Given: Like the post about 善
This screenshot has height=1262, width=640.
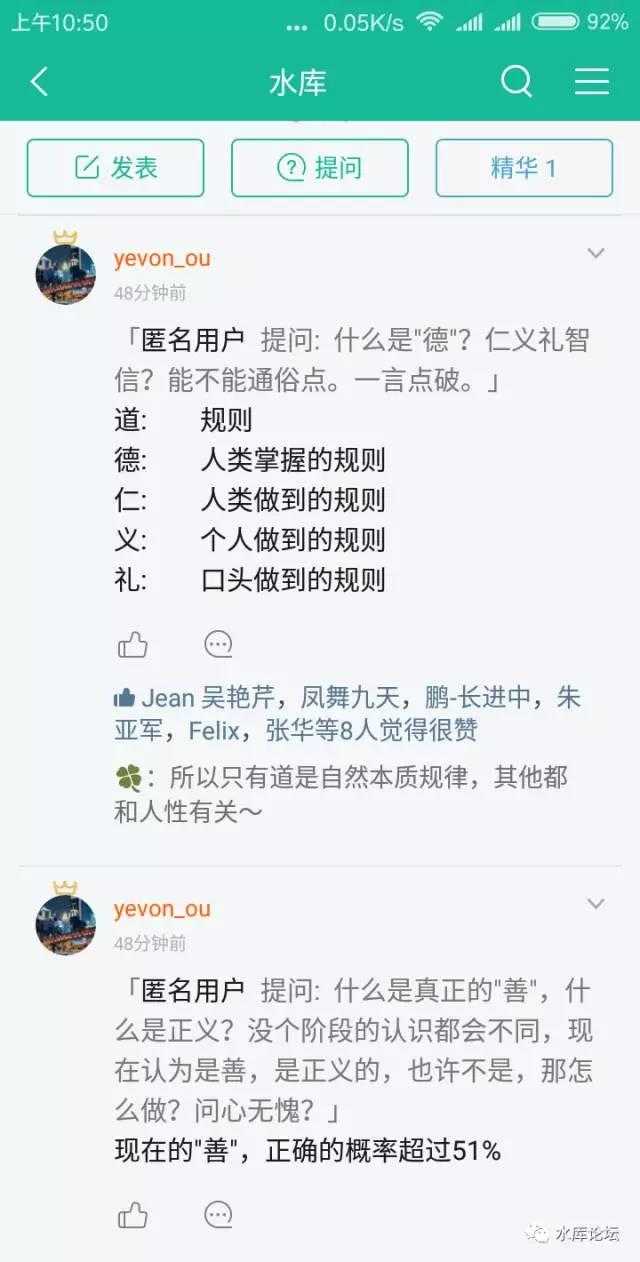Looking at the screenshot, I should click(133, 1215).
